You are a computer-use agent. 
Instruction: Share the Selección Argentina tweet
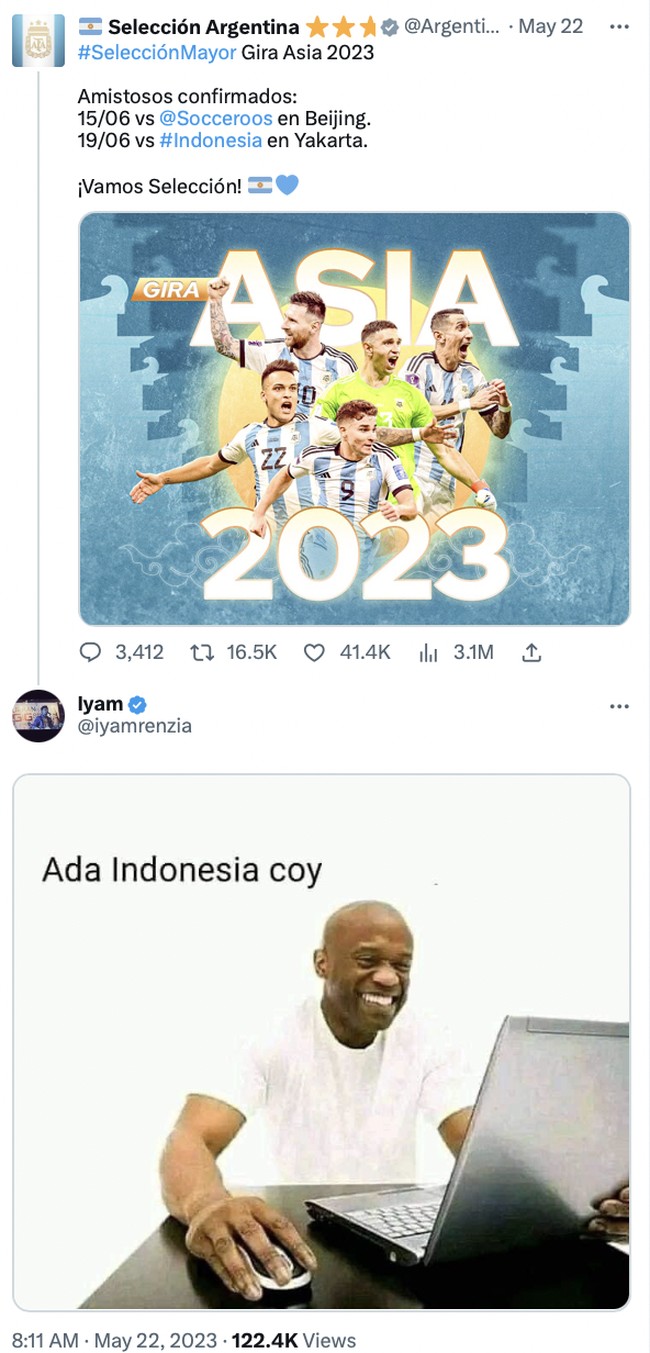click(x=533, y=652)
